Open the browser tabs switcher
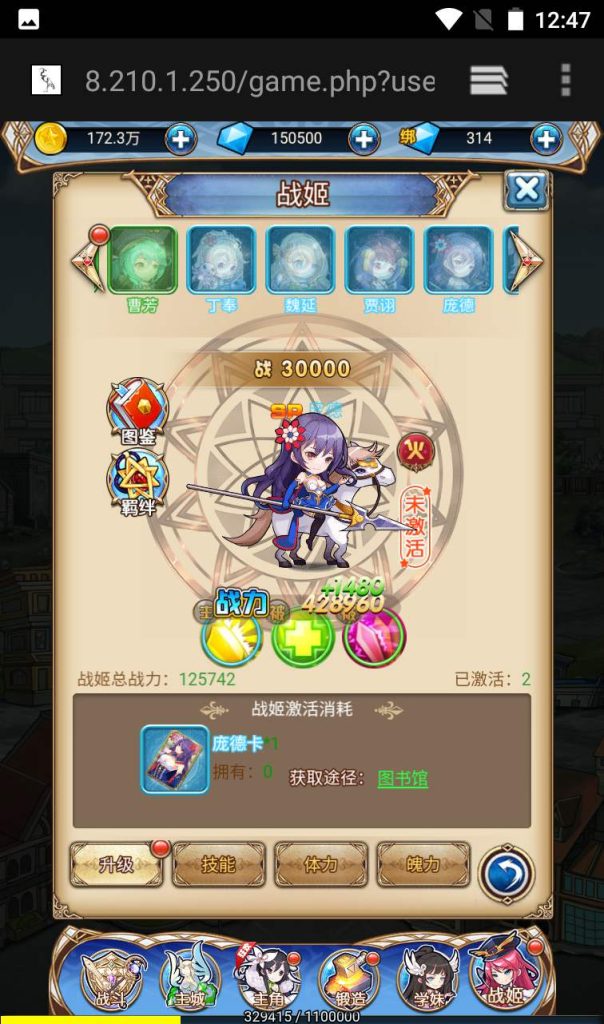 click(x=488, y=80)
